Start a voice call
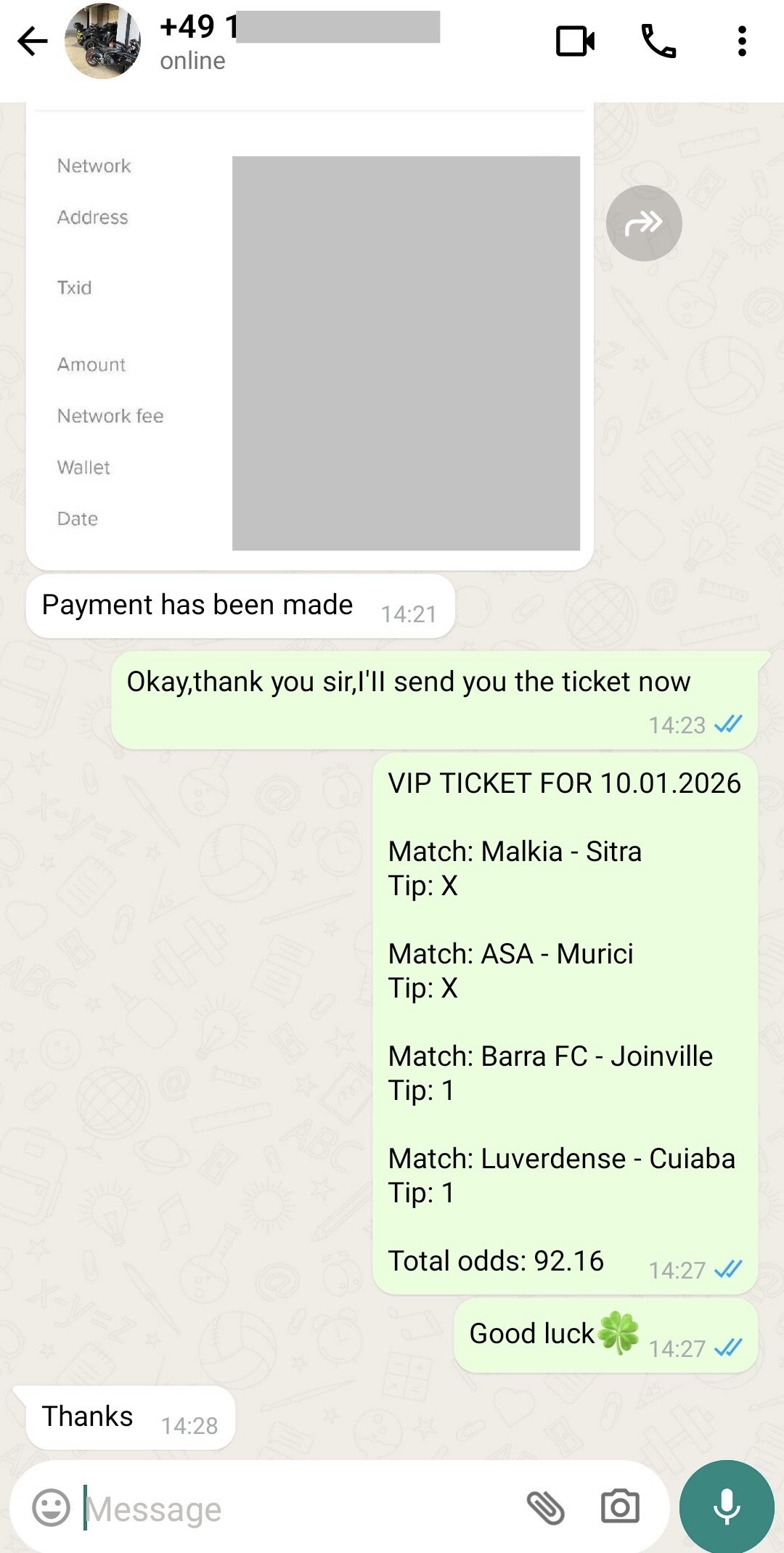784x1553 pixels. click(x=658, y=41)
